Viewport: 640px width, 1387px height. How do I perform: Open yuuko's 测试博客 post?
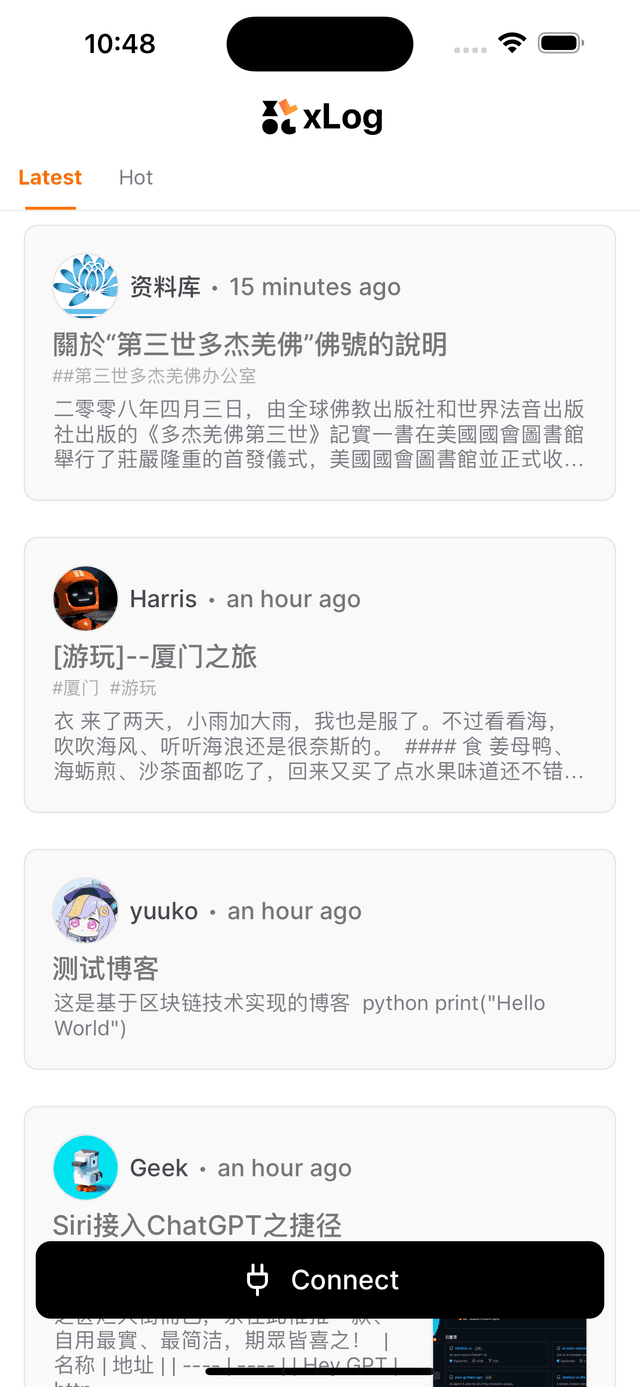pyautogui.click(x=320, y=960)
